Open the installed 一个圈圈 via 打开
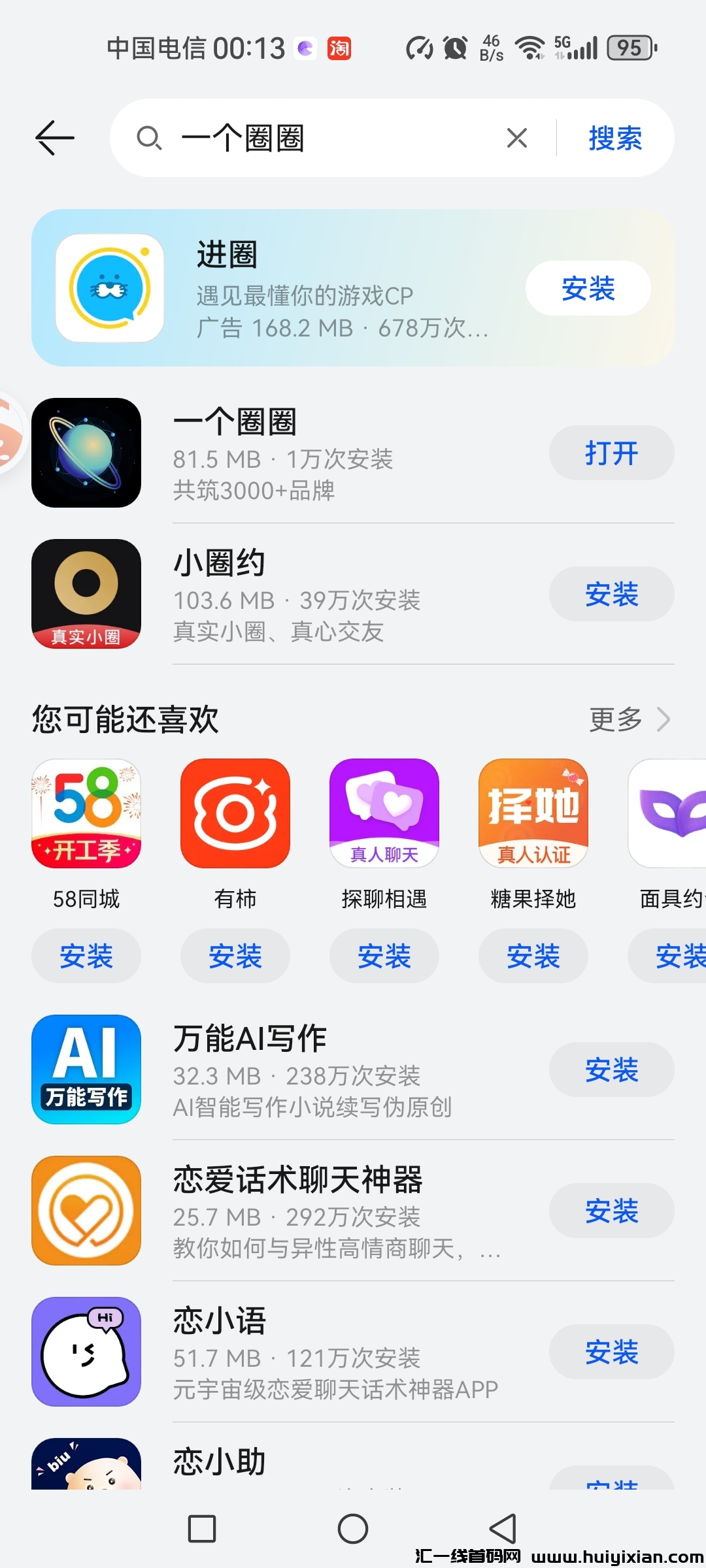 [611, 453]
